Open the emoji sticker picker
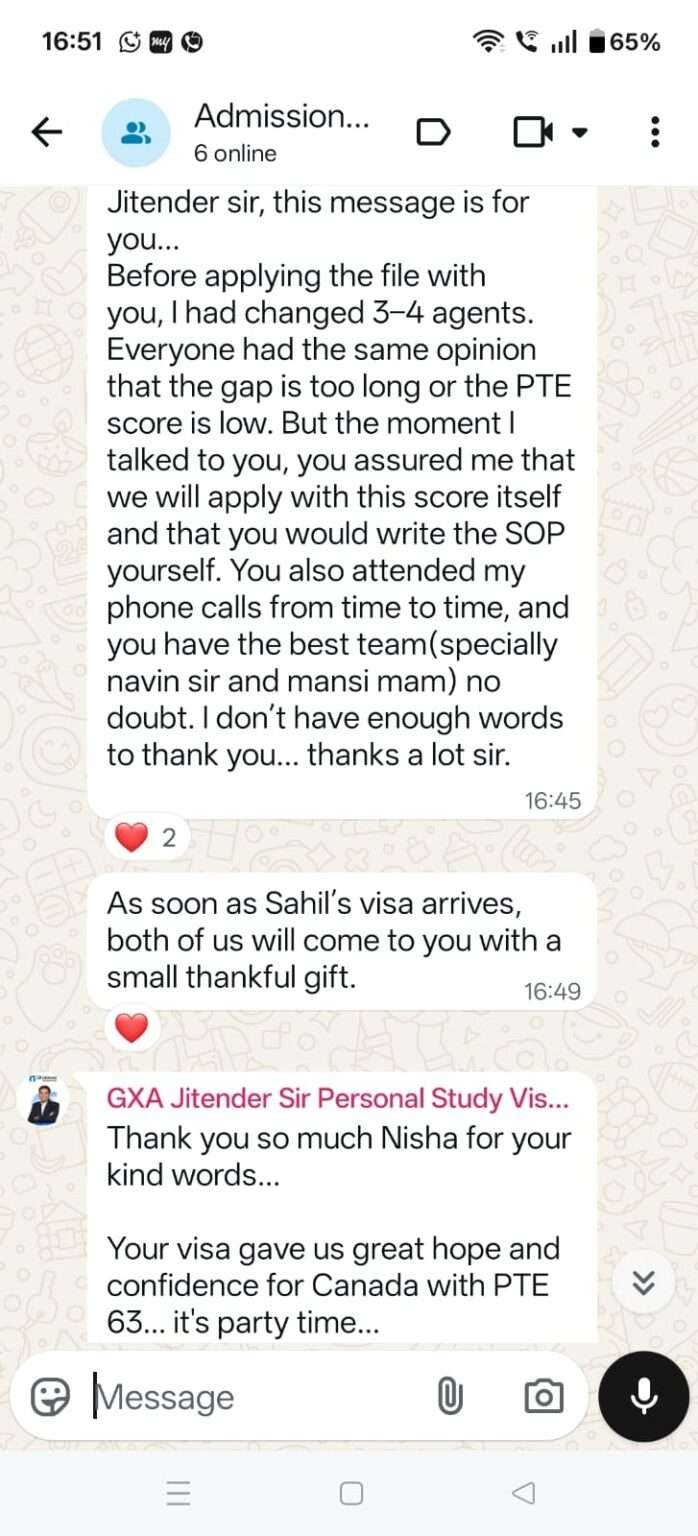 point(50,1396)
